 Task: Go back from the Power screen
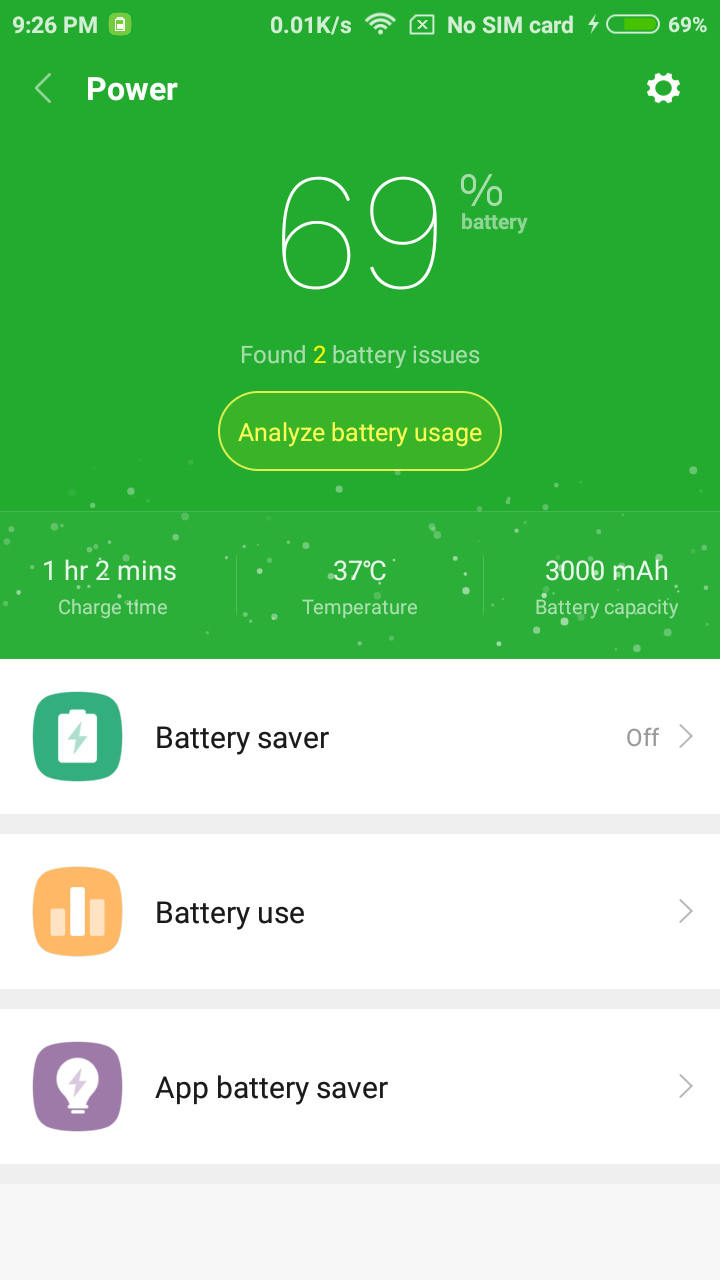coord(43,89)
